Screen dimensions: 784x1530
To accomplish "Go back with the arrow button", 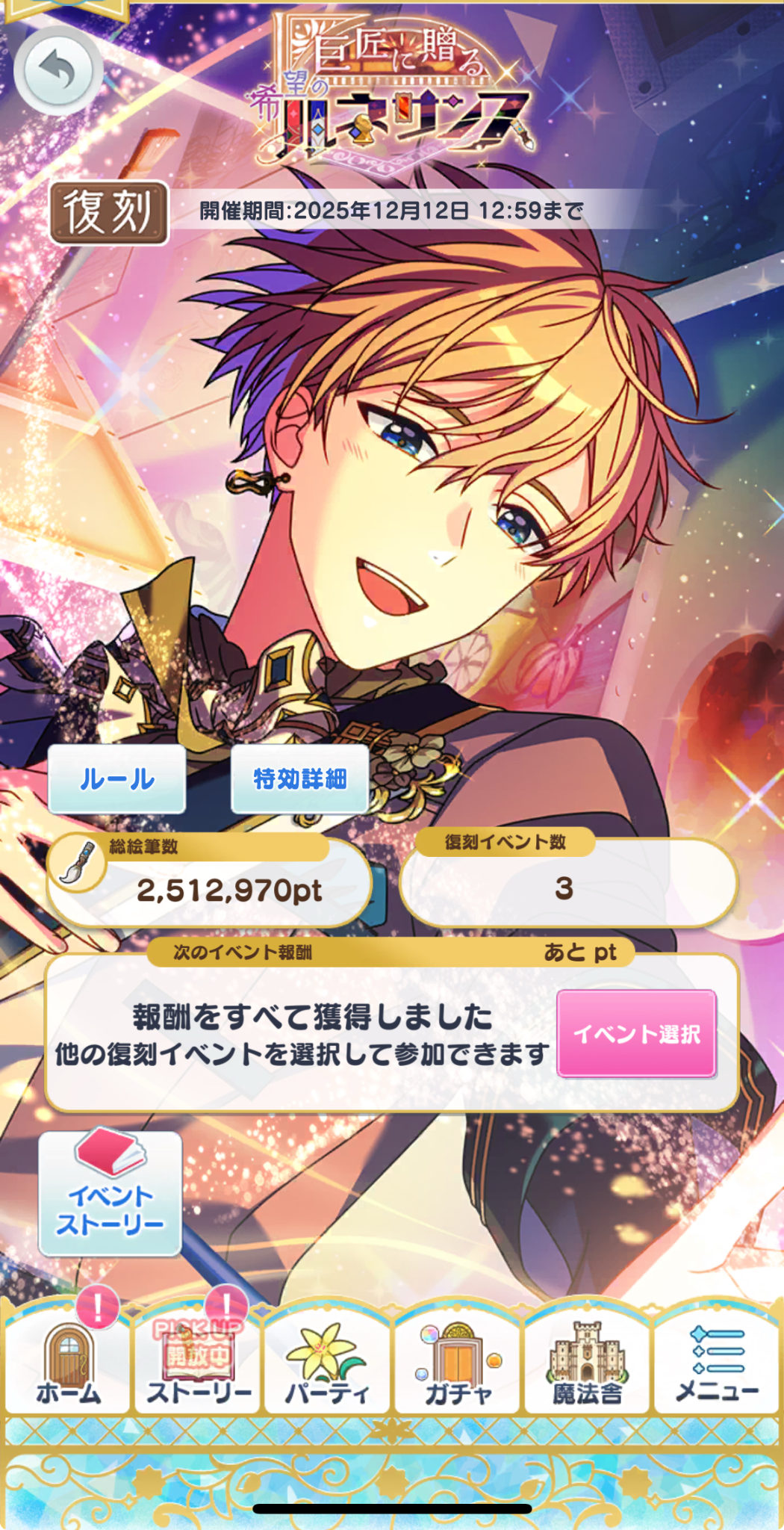I will pos(57,72).
